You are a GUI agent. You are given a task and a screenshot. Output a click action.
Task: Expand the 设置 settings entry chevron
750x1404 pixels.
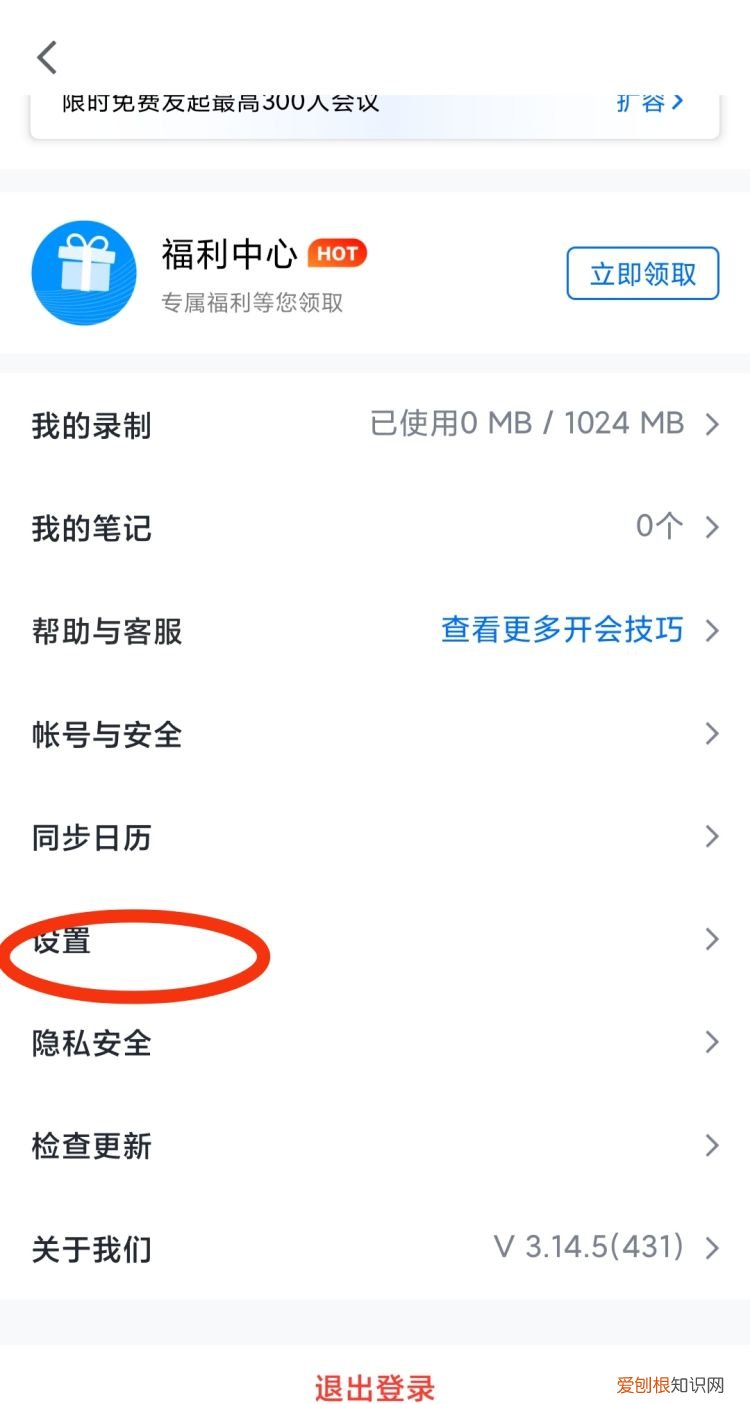(x=711, y=939)
